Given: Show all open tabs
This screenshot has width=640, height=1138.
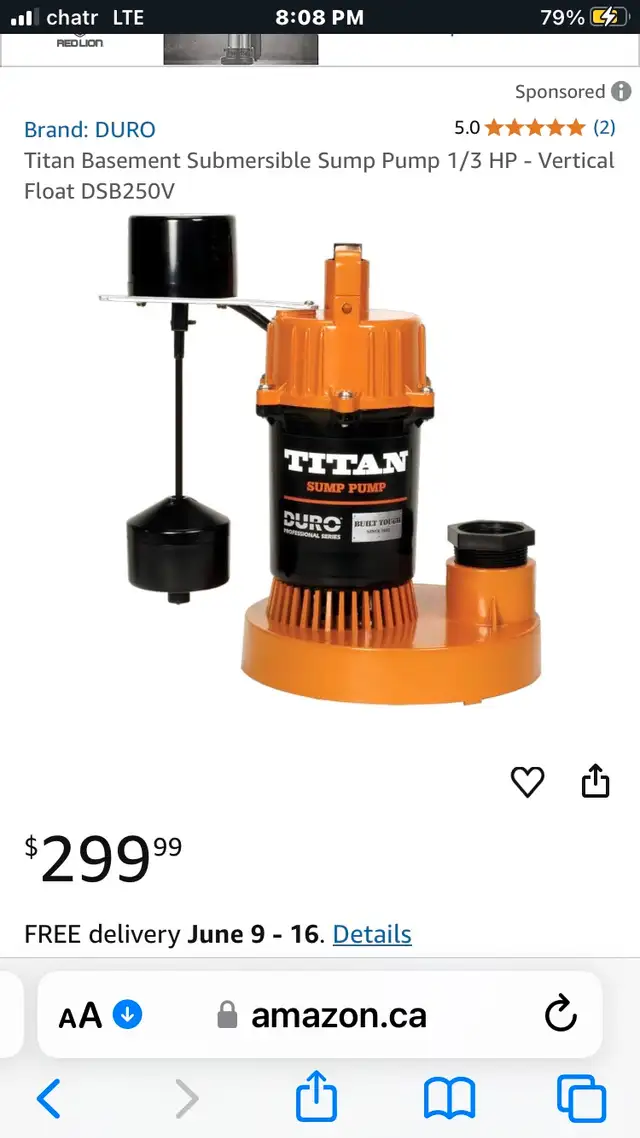Looking at the screenshot, I should (581, 1099).
